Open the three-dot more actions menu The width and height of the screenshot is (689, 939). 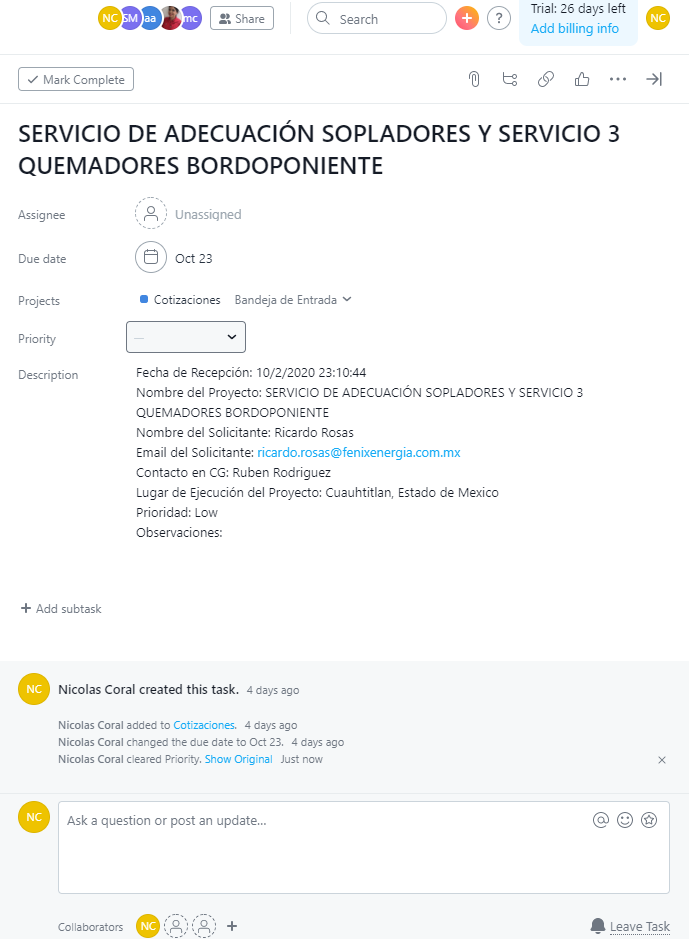tap(618, 80)
